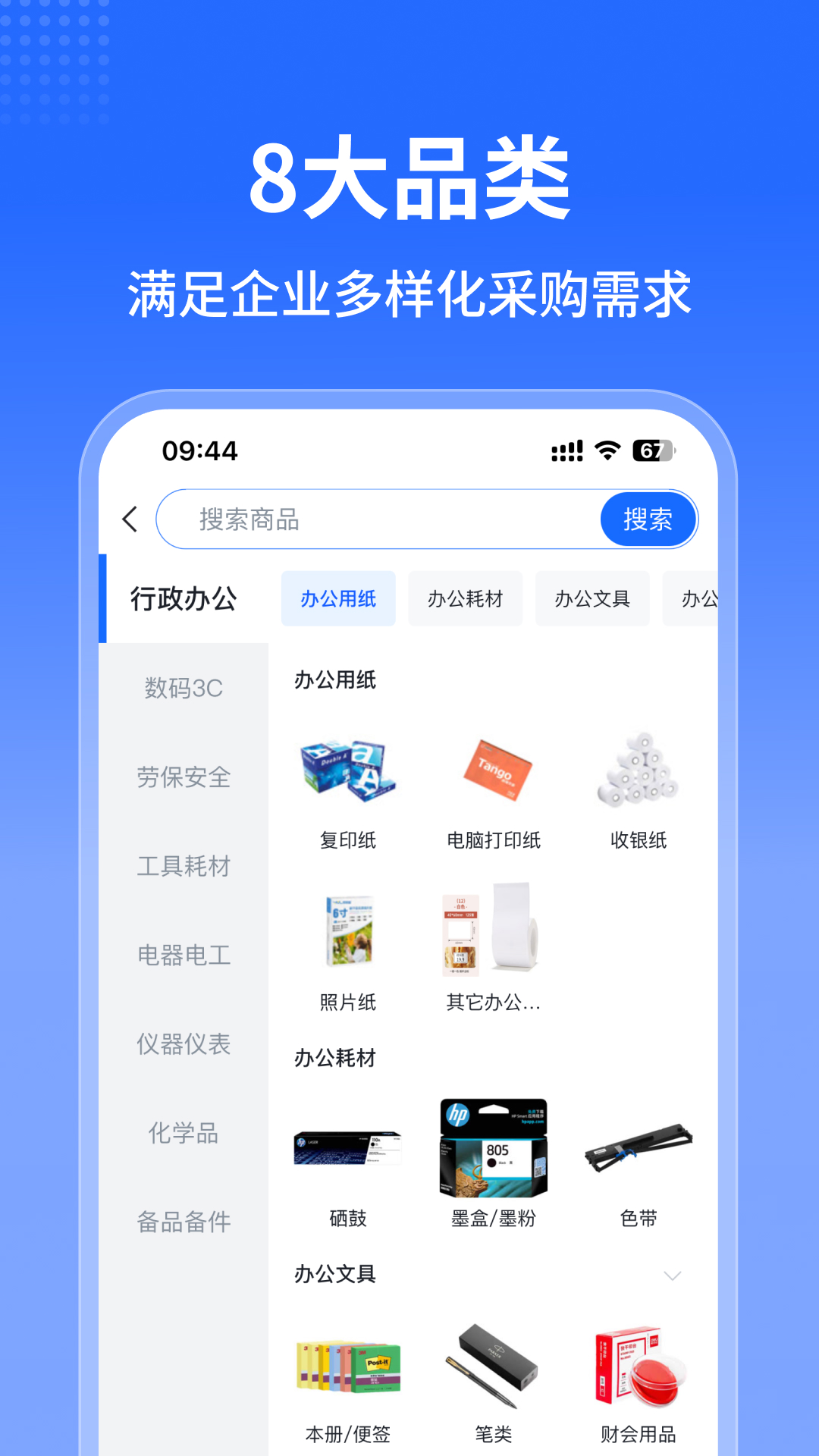Select the 办公文具 tab

592,598
